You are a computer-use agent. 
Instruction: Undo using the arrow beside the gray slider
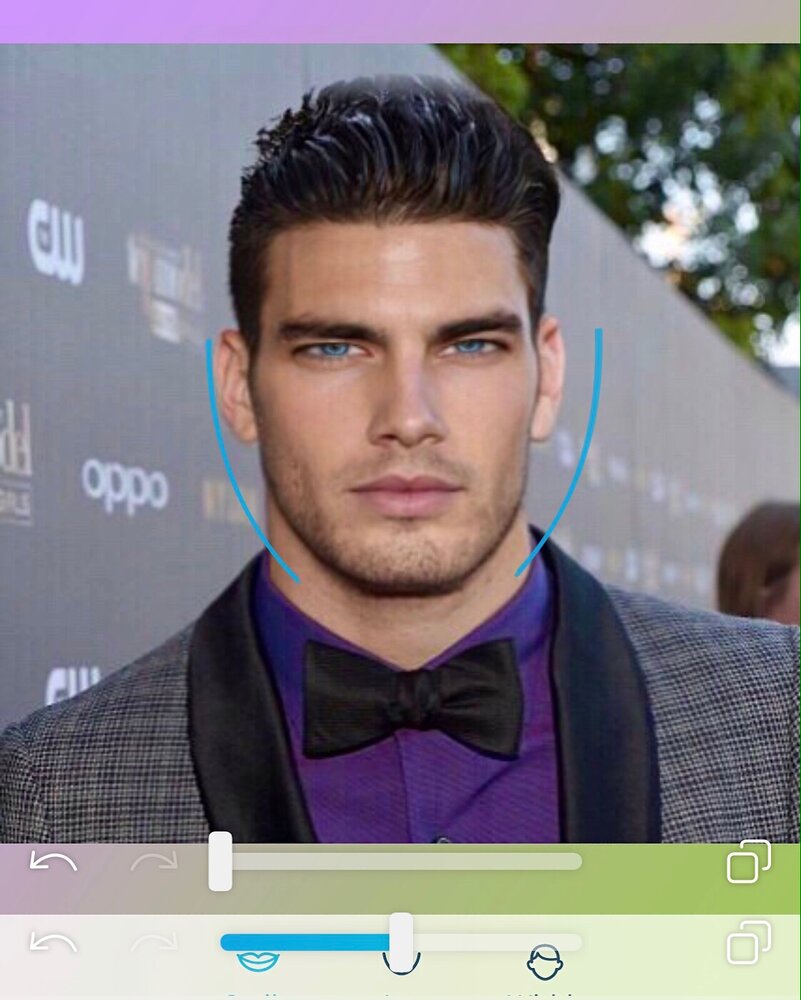pyautogui.click(x=53, y=861)
